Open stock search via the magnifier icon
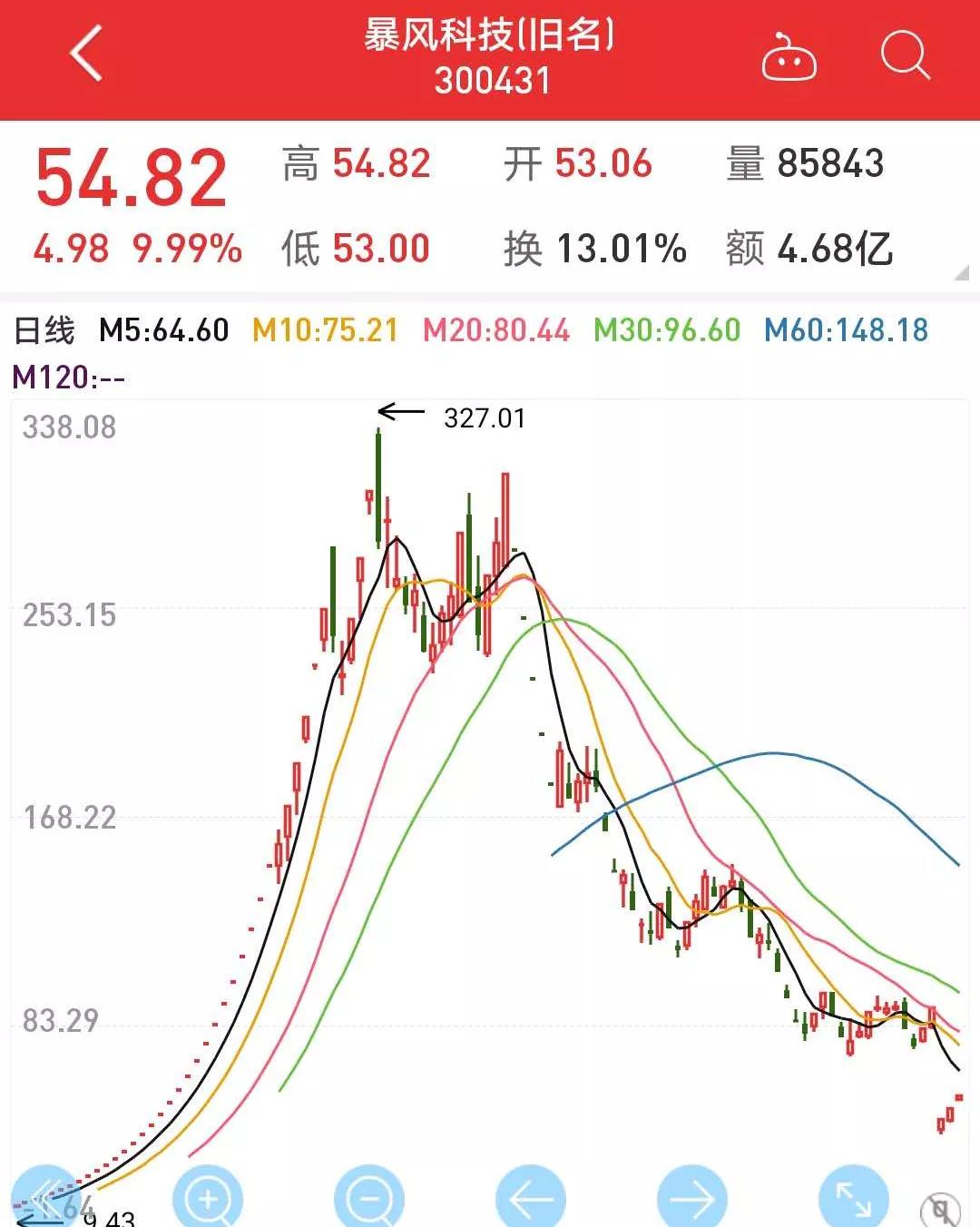980x1227 pixels. [x=905, y=55]
